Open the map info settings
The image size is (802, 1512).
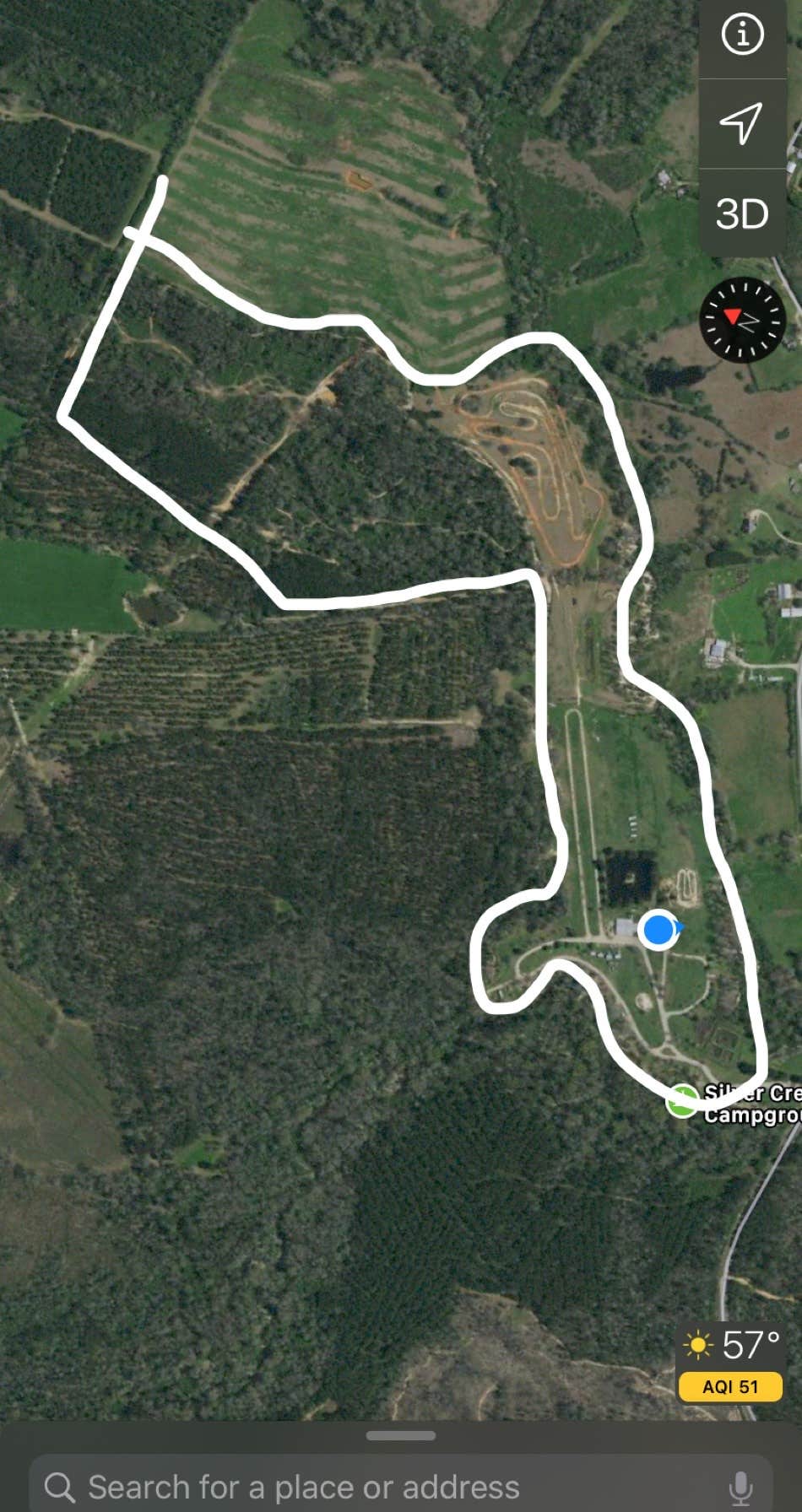click(x=742, y=35)
